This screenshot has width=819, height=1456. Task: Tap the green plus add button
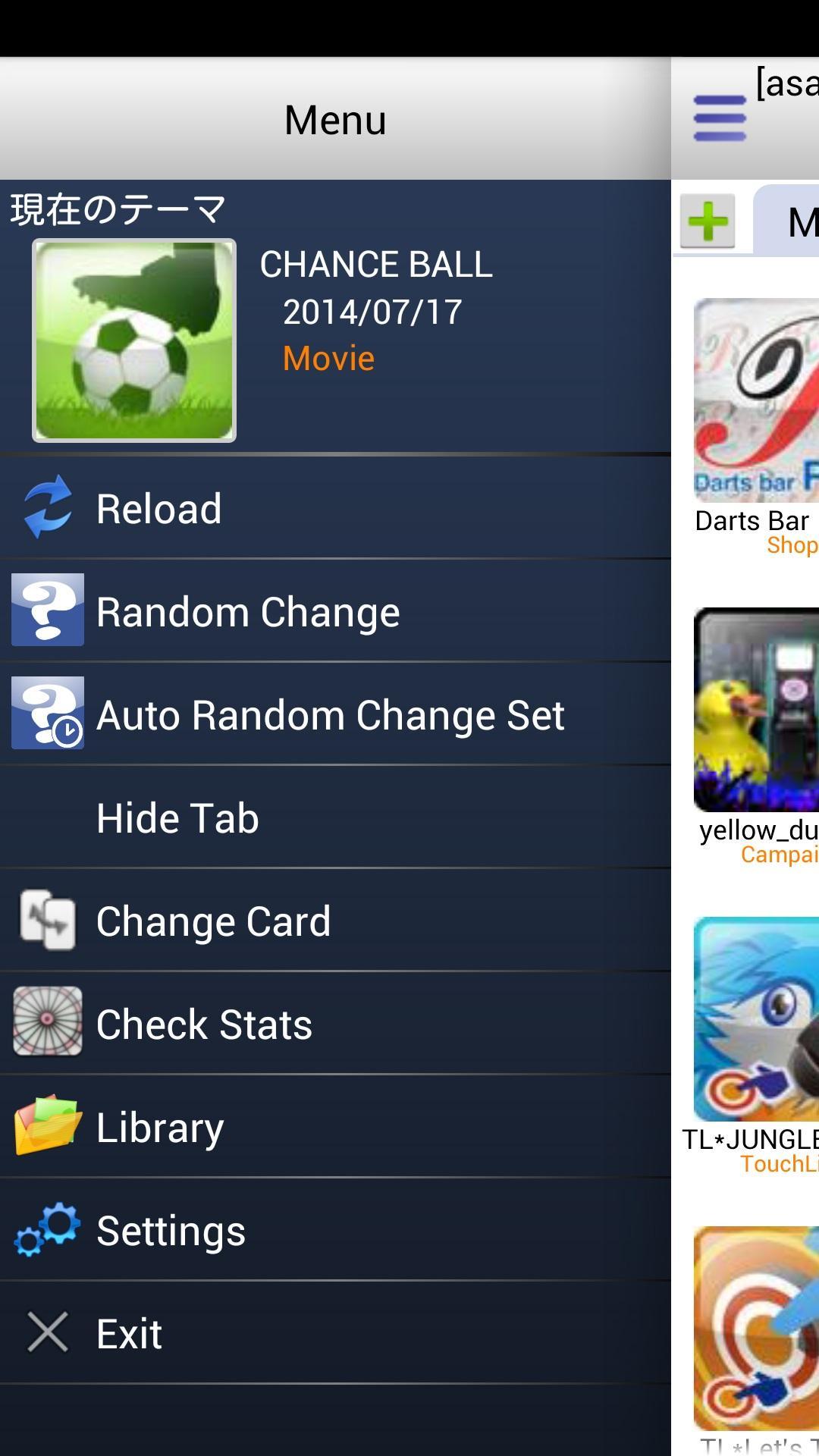708,221
